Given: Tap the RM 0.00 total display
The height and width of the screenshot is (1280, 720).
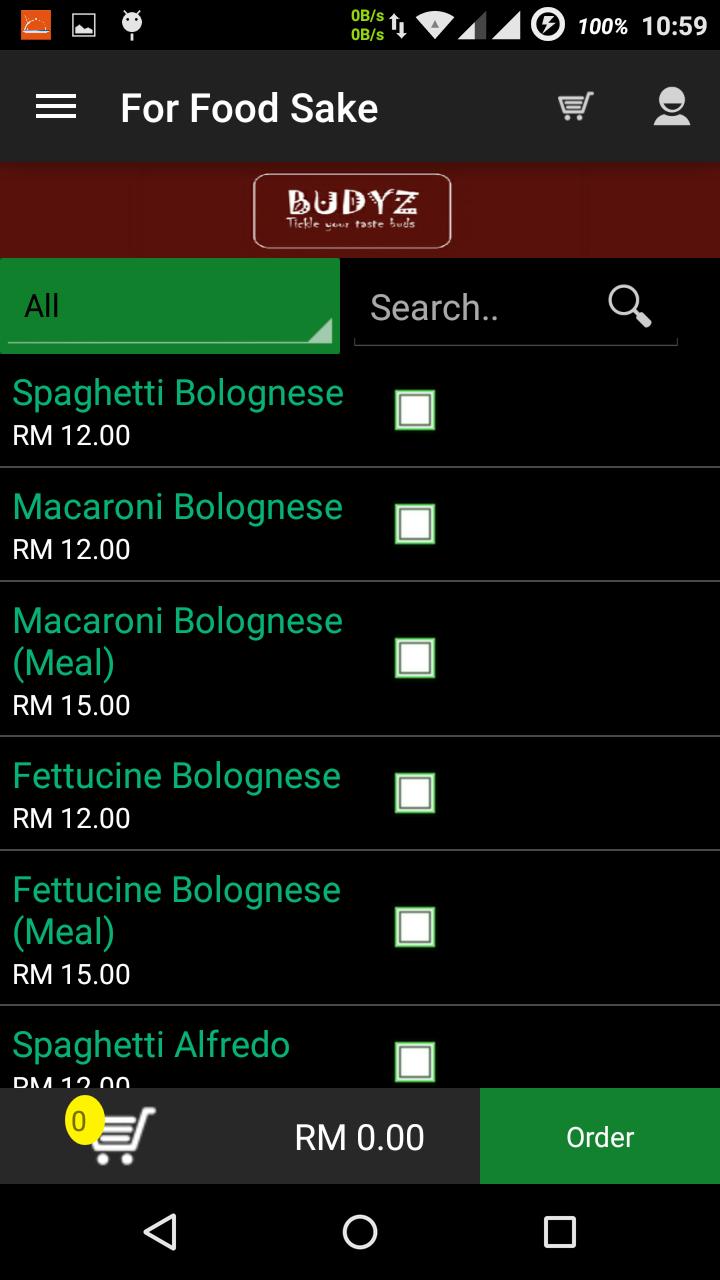Looking at the screenshot, I should [x=359, y=1136].
